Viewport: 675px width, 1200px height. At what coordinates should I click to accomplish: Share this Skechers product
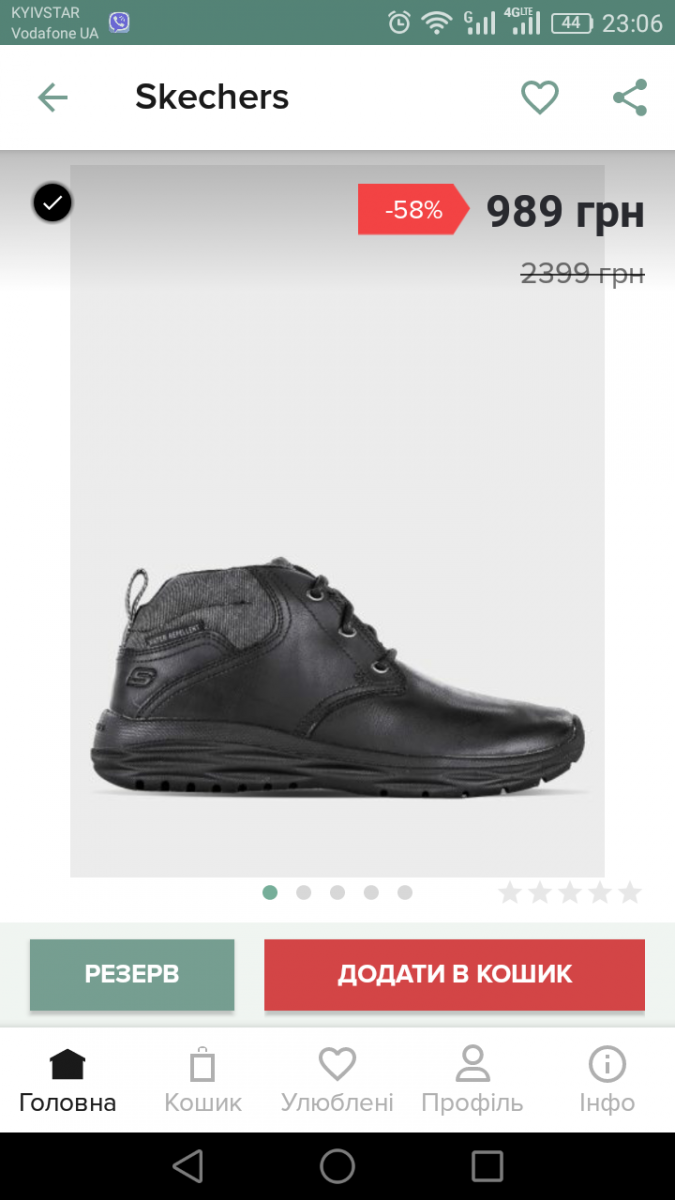point(630,97)
